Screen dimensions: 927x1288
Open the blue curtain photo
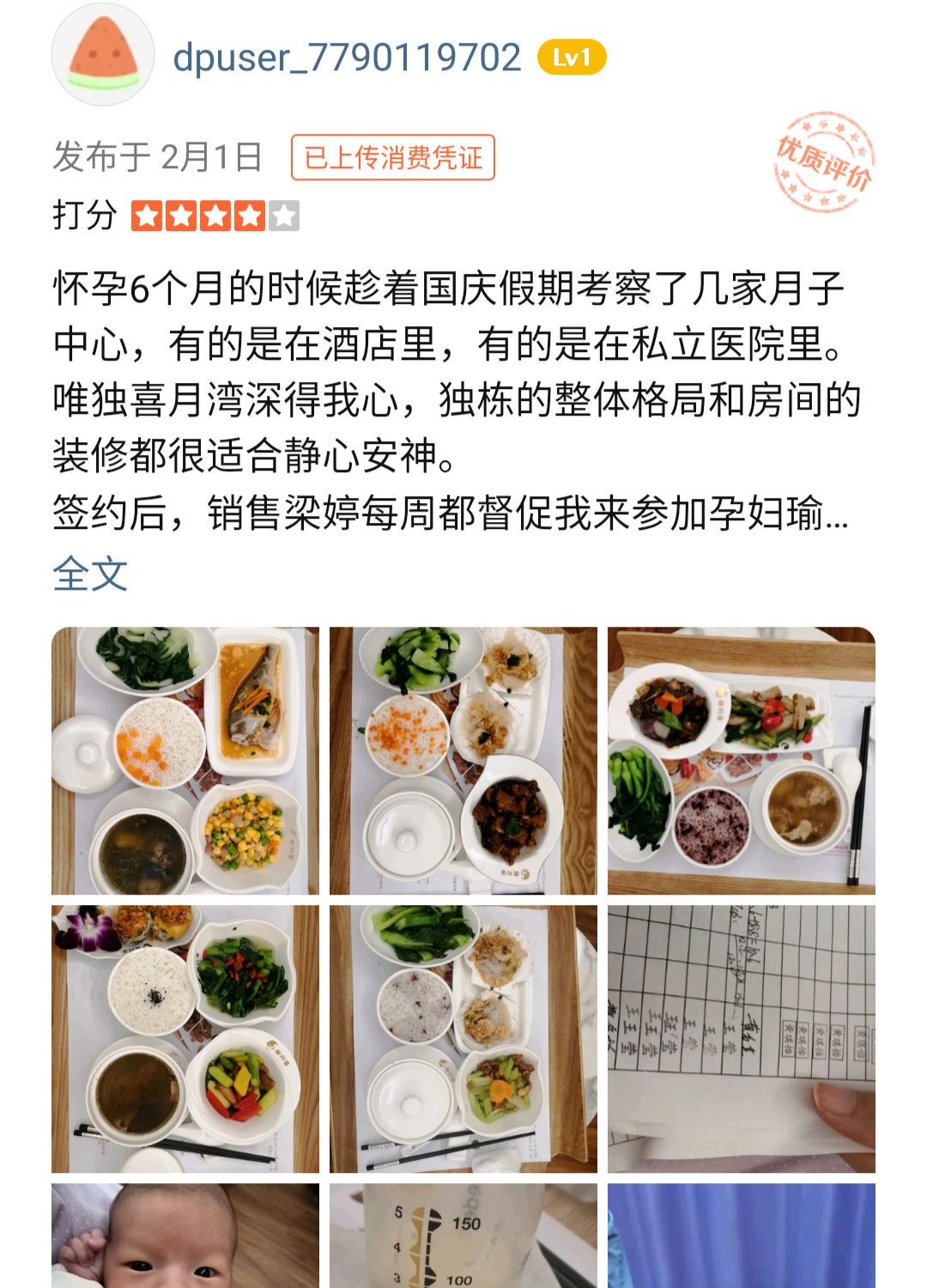741,1235
